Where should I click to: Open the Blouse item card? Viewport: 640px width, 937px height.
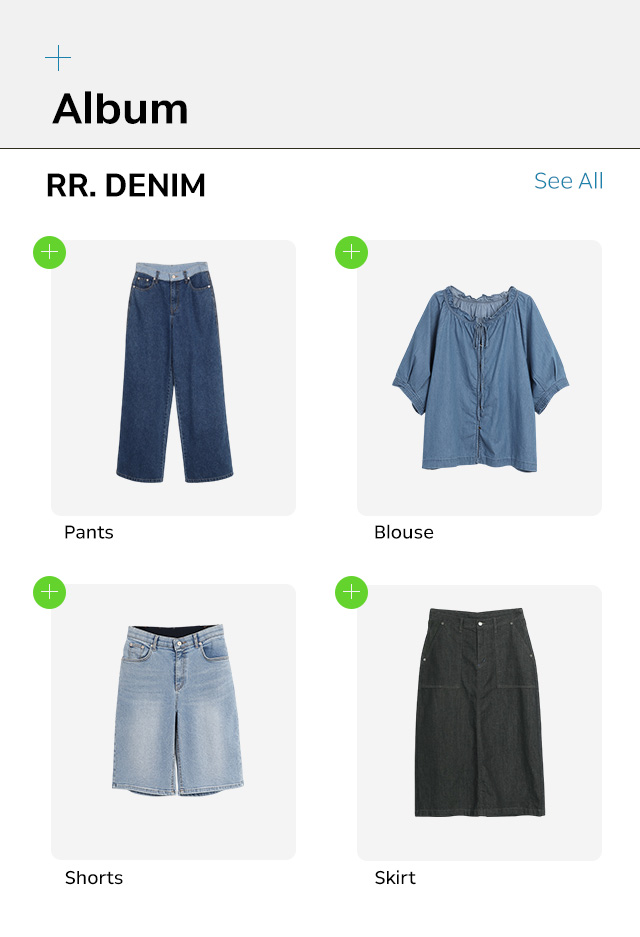click(x=480, y=380)
